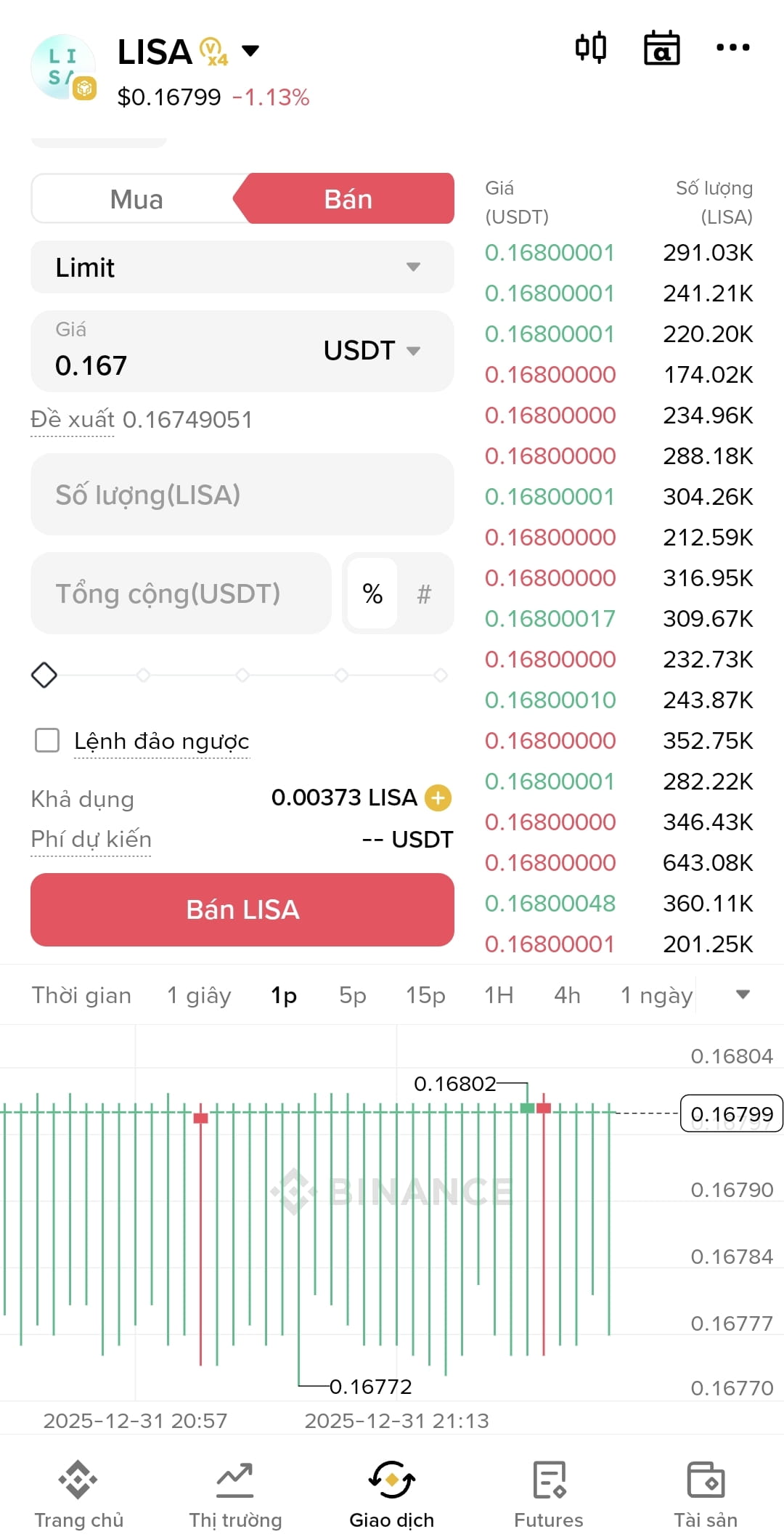
Task: Open the candlestick chart icon
Action: pos(591,48)
